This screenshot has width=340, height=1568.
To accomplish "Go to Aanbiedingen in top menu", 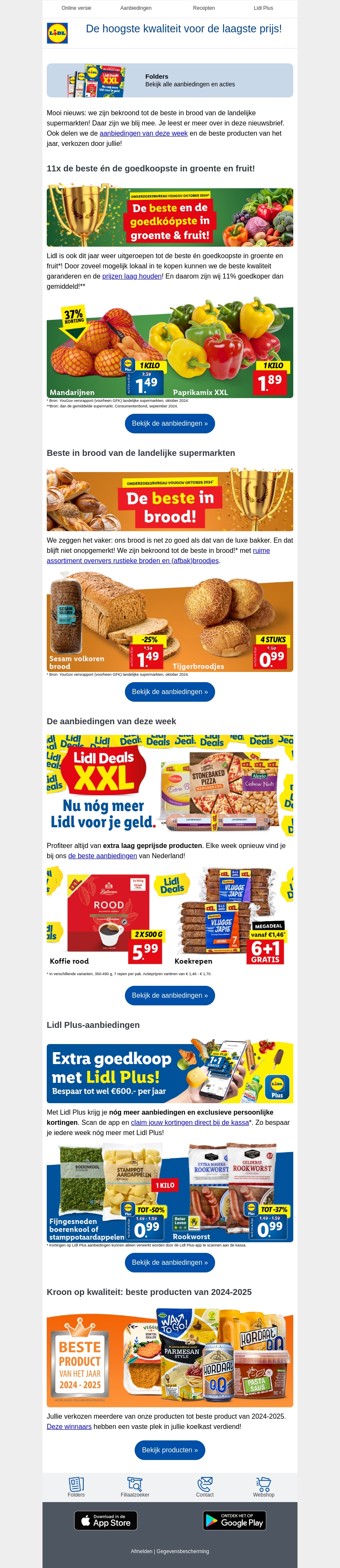I will pyautogui.click(x=136, y=8).
